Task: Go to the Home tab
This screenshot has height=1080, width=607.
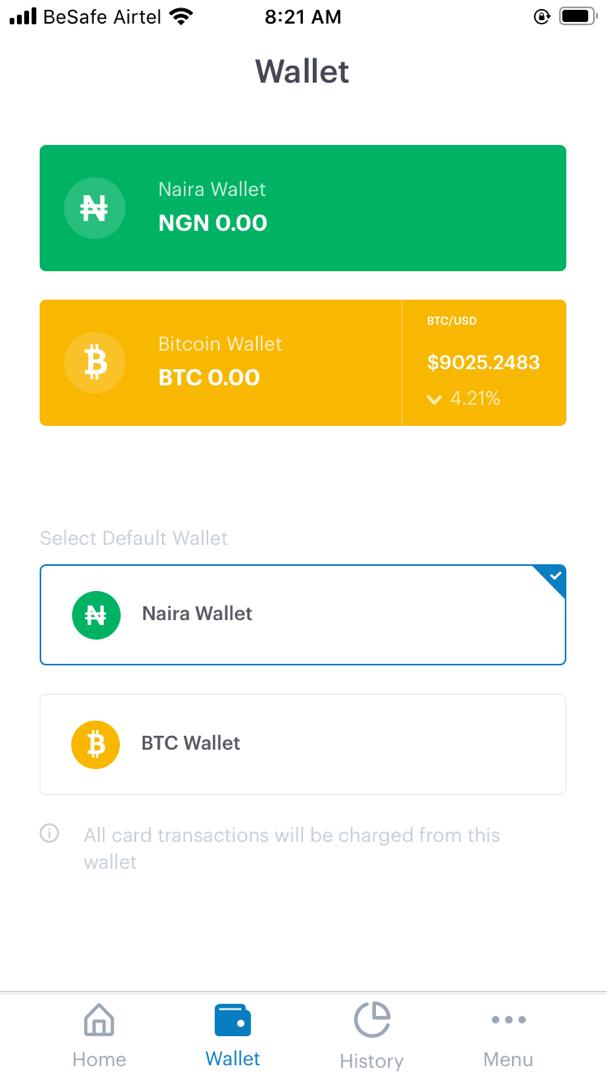Action: pos(99,1036)
